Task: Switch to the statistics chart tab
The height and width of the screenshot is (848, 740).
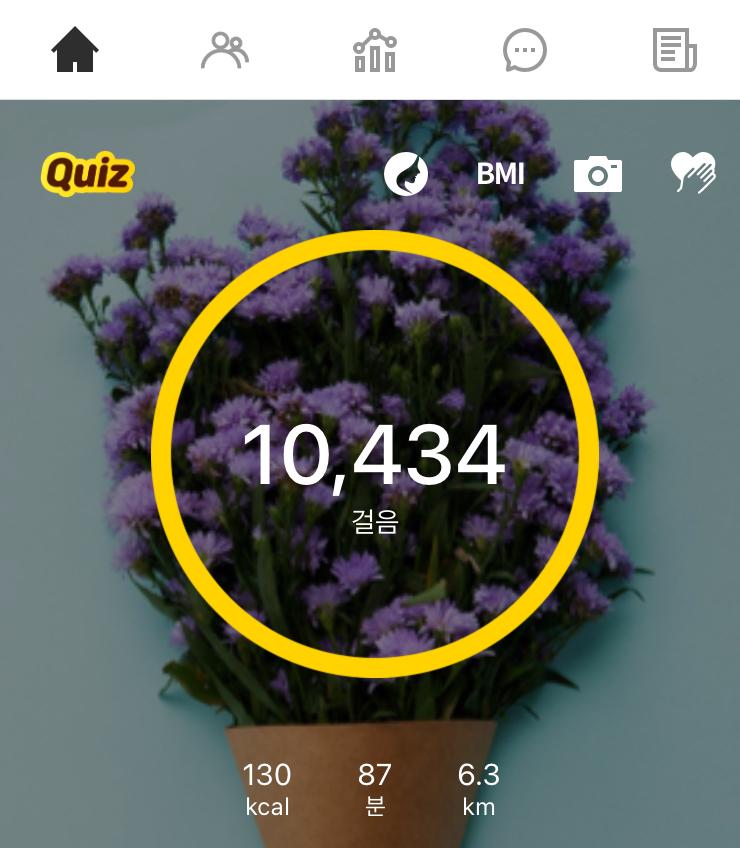Action: pyautogui.click(x=375, y=49)
